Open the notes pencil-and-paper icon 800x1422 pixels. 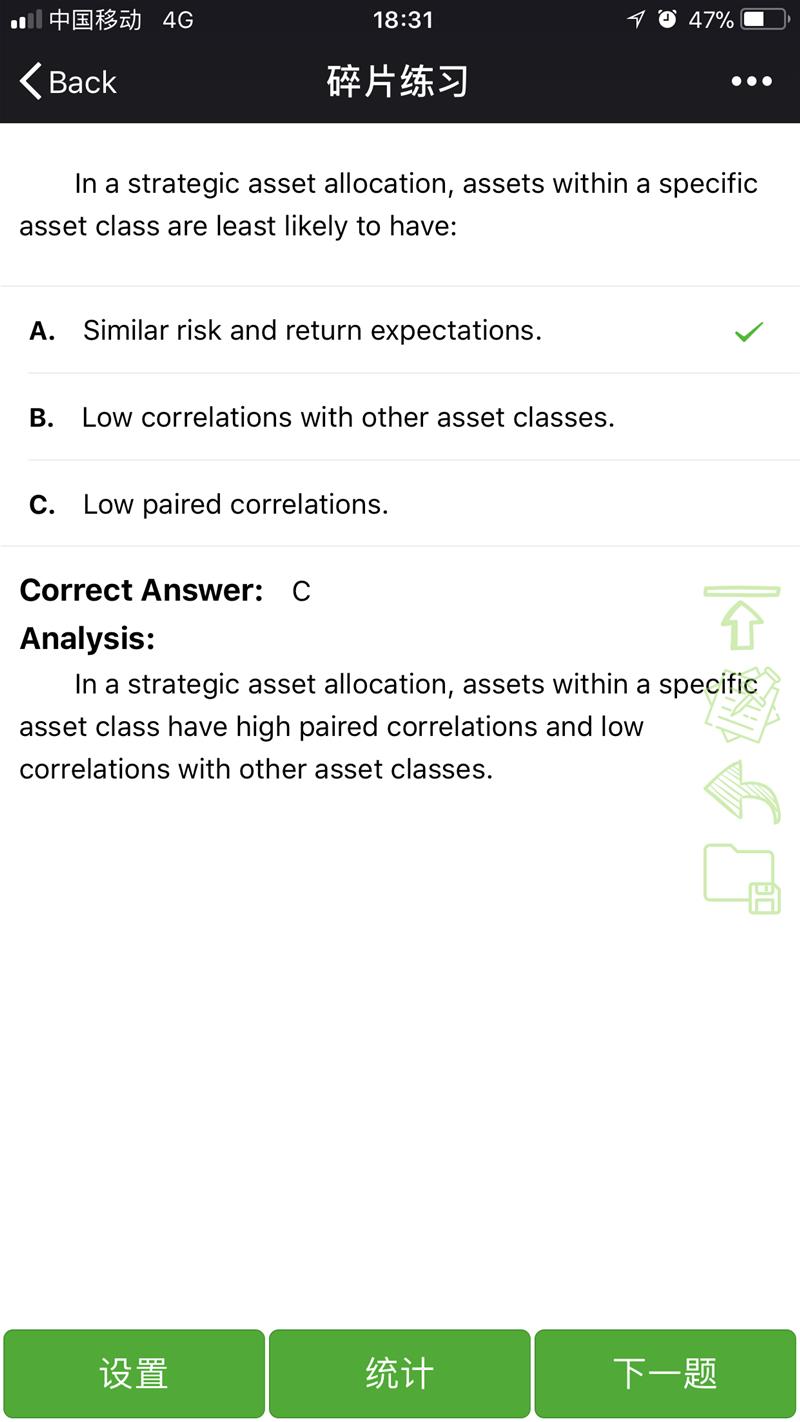[x=743, y=705]
